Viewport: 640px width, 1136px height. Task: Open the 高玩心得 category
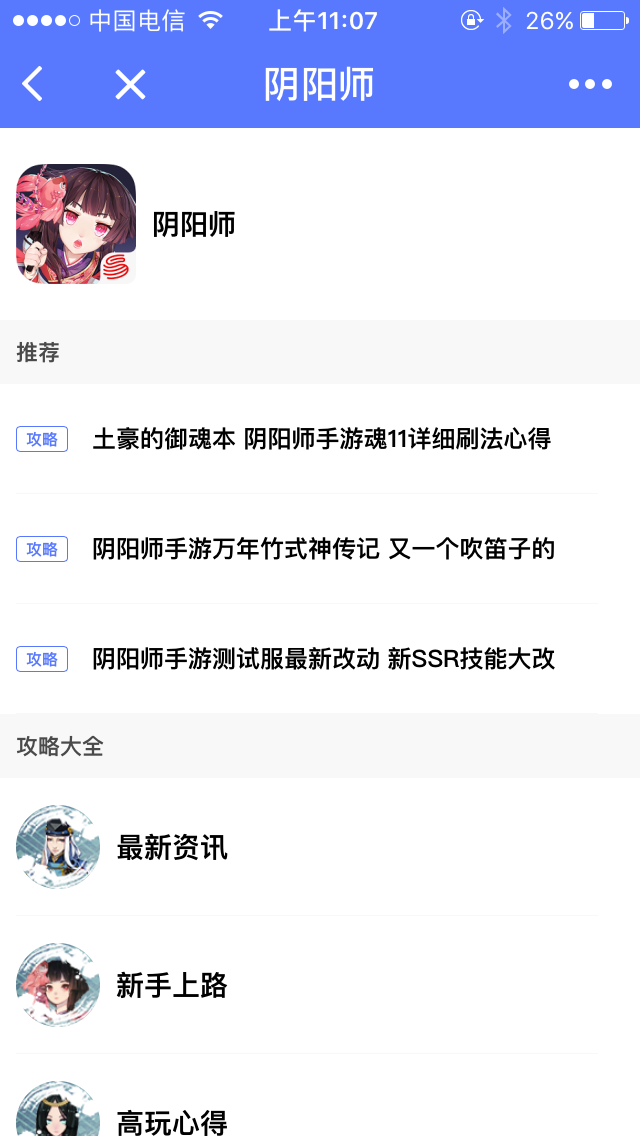tap(172, 1120)
